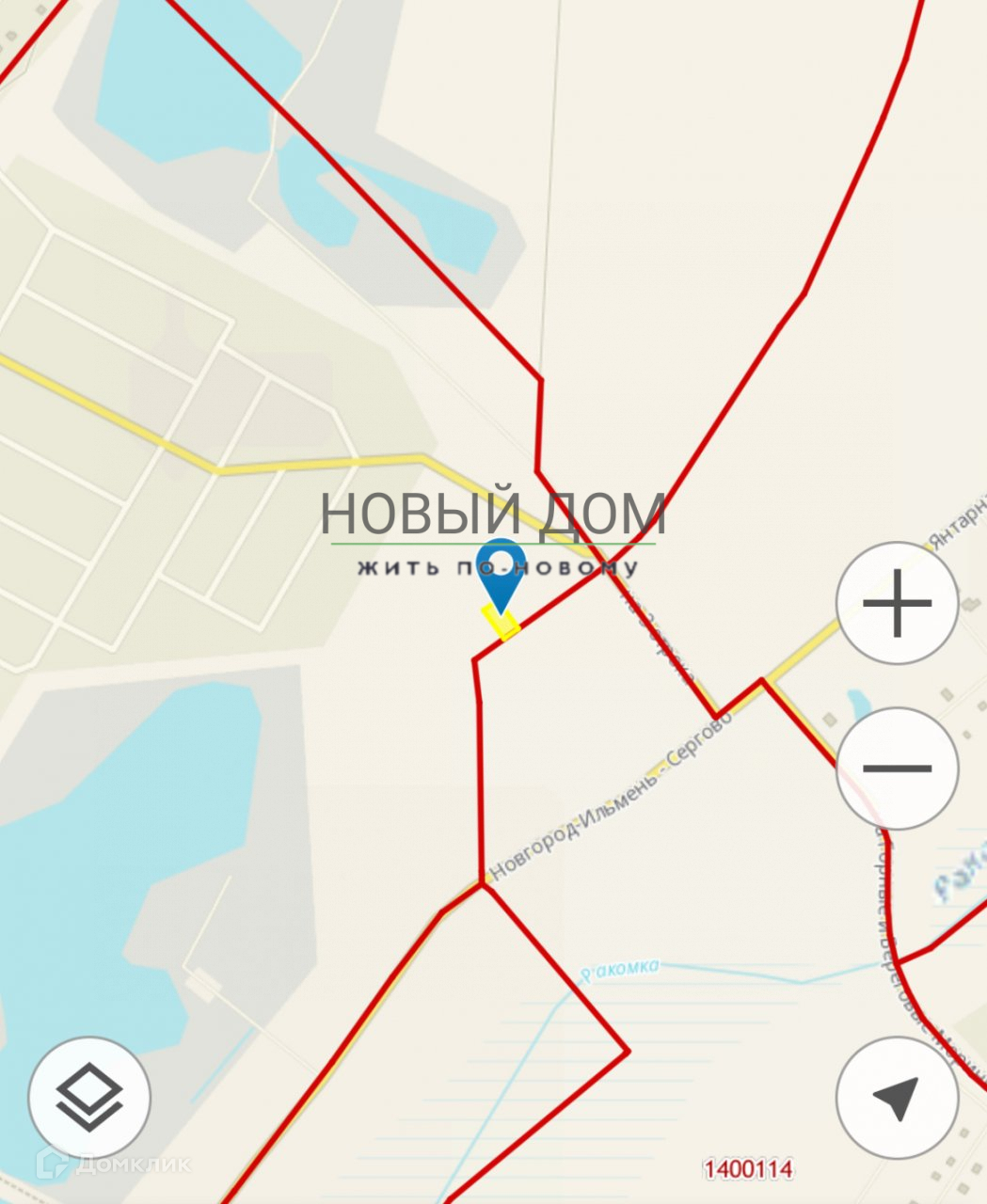Image resolution: width=987 pixels, height=1204 pixels.
Task: Zoom in on the map
Action: tap(897, 603)
